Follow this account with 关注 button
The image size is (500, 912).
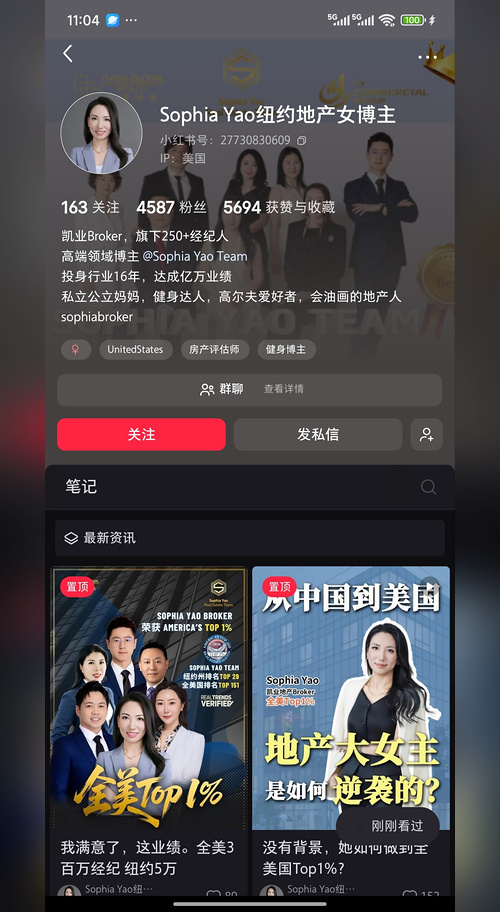[x=141, y=434]
